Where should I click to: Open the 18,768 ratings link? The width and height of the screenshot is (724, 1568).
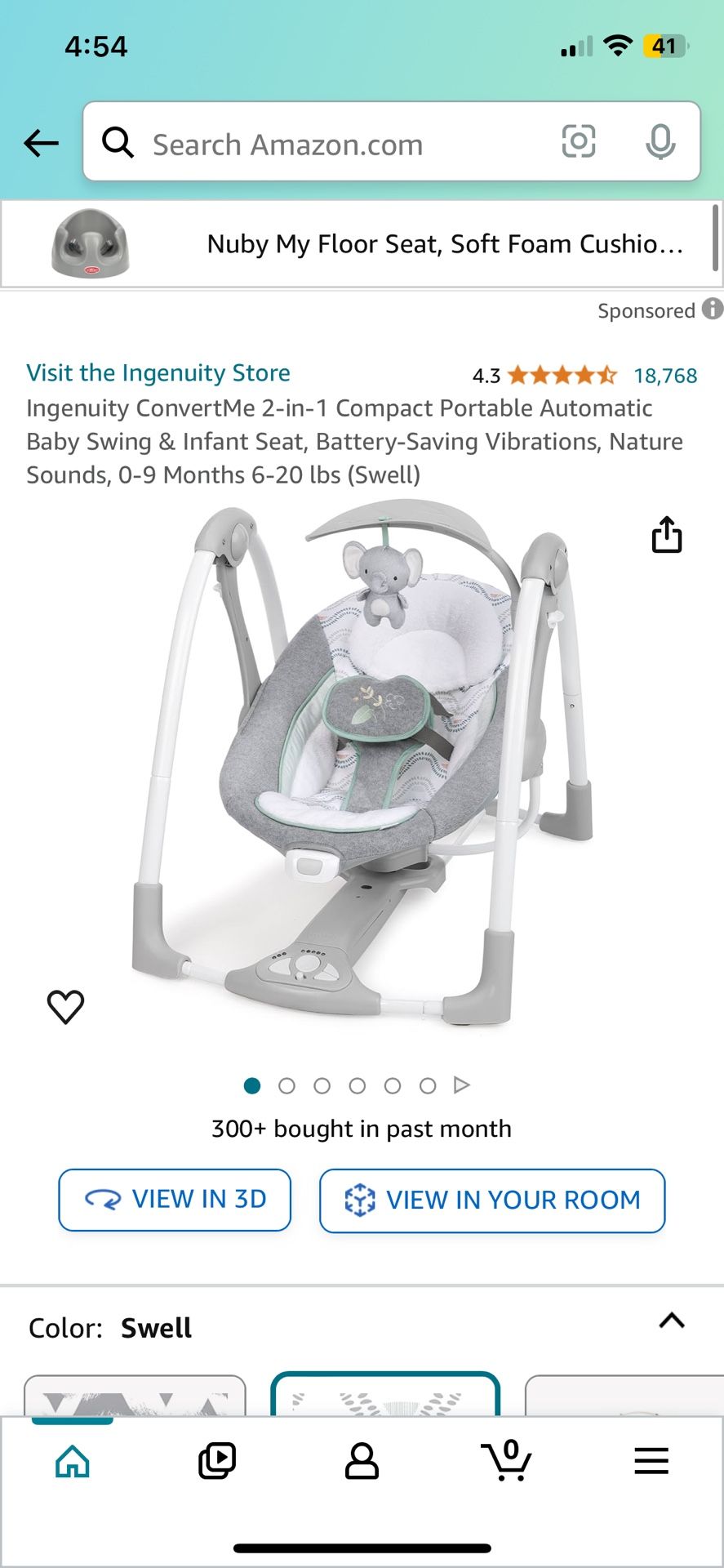(x=665, y=376)
